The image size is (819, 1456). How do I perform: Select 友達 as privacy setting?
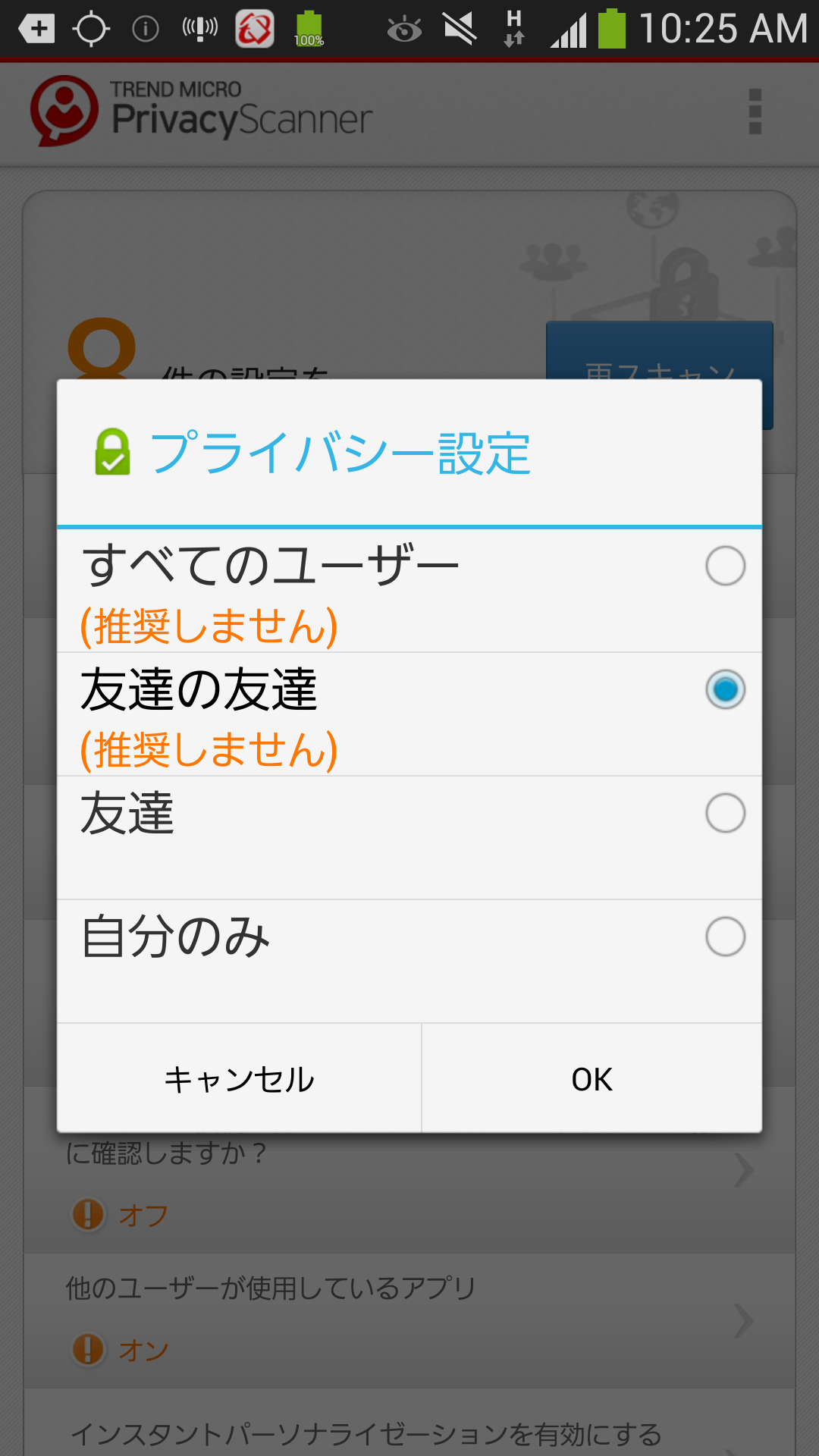[724, 813]
